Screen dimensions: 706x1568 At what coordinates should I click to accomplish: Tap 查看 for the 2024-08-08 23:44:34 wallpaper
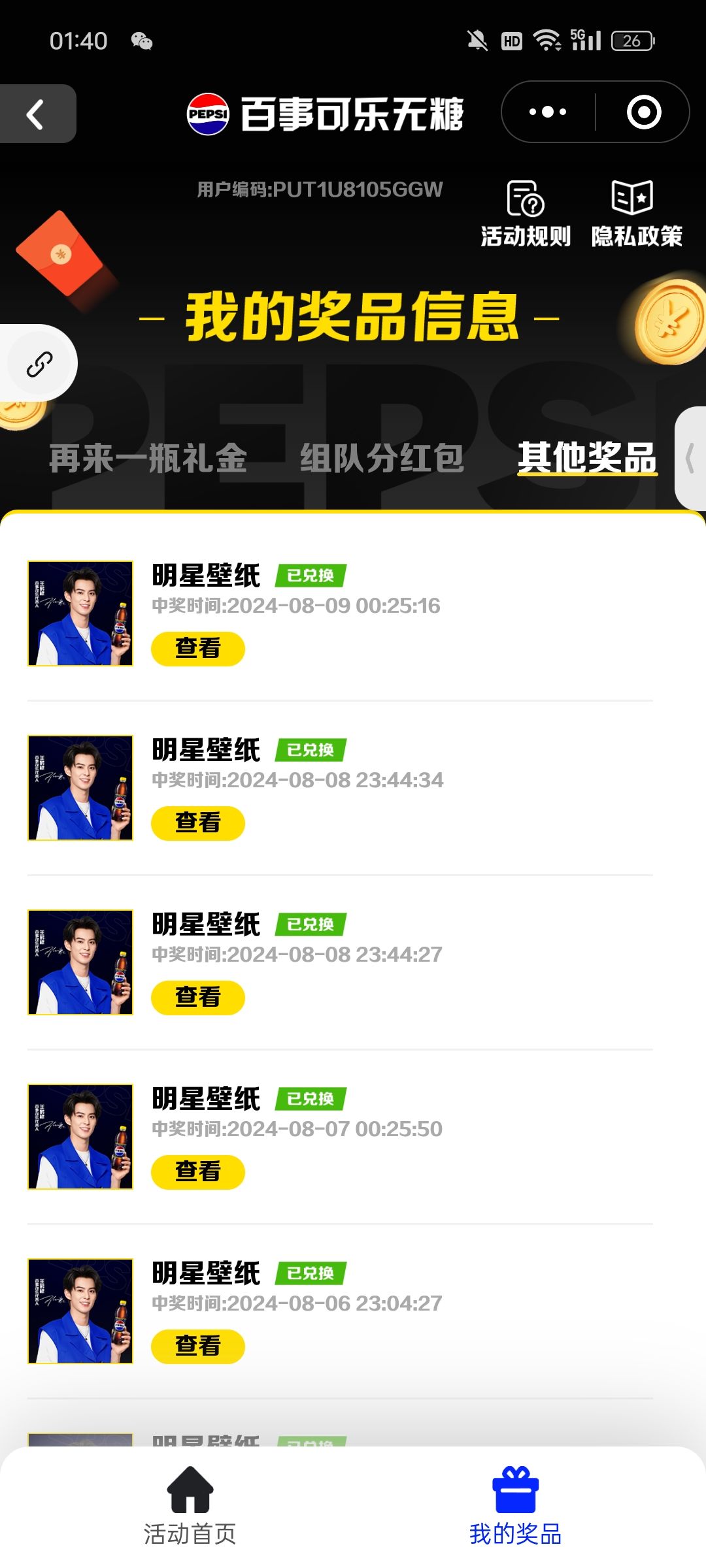(x=198, y=823)
